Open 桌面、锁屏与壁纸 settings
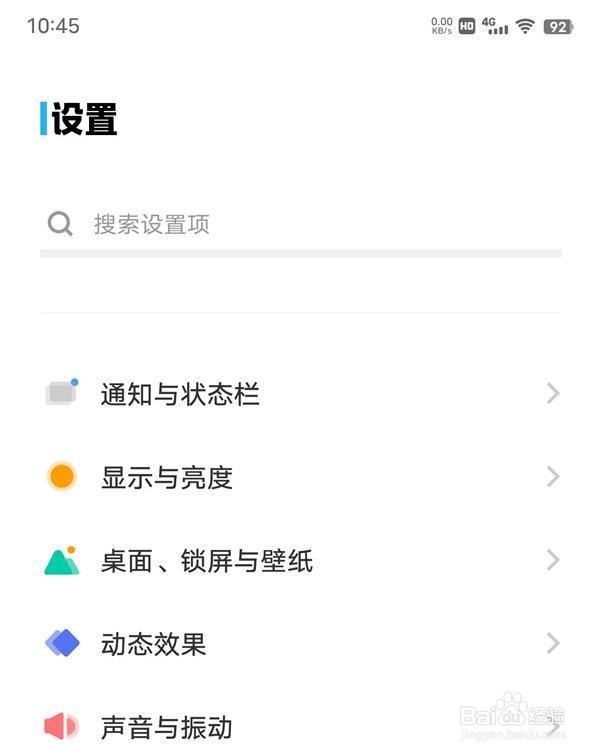This screenshot has width=600, height=756. coord(300,560)
